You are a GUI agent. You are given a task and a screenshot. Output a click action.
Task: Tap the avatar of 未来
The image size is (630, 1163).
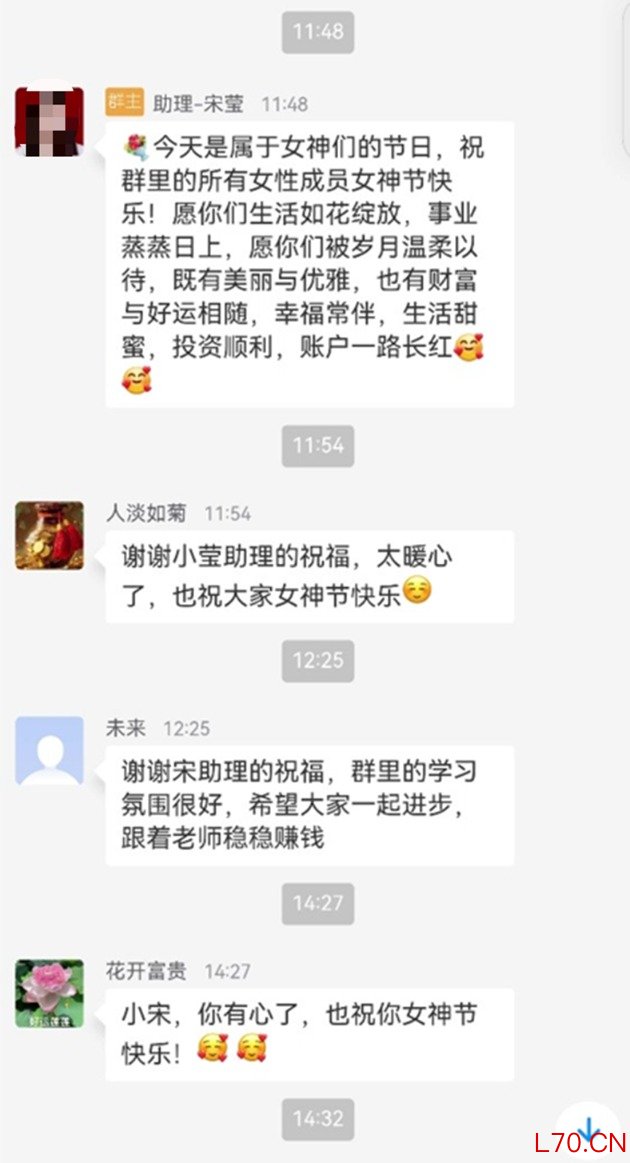tap(49, 750)
